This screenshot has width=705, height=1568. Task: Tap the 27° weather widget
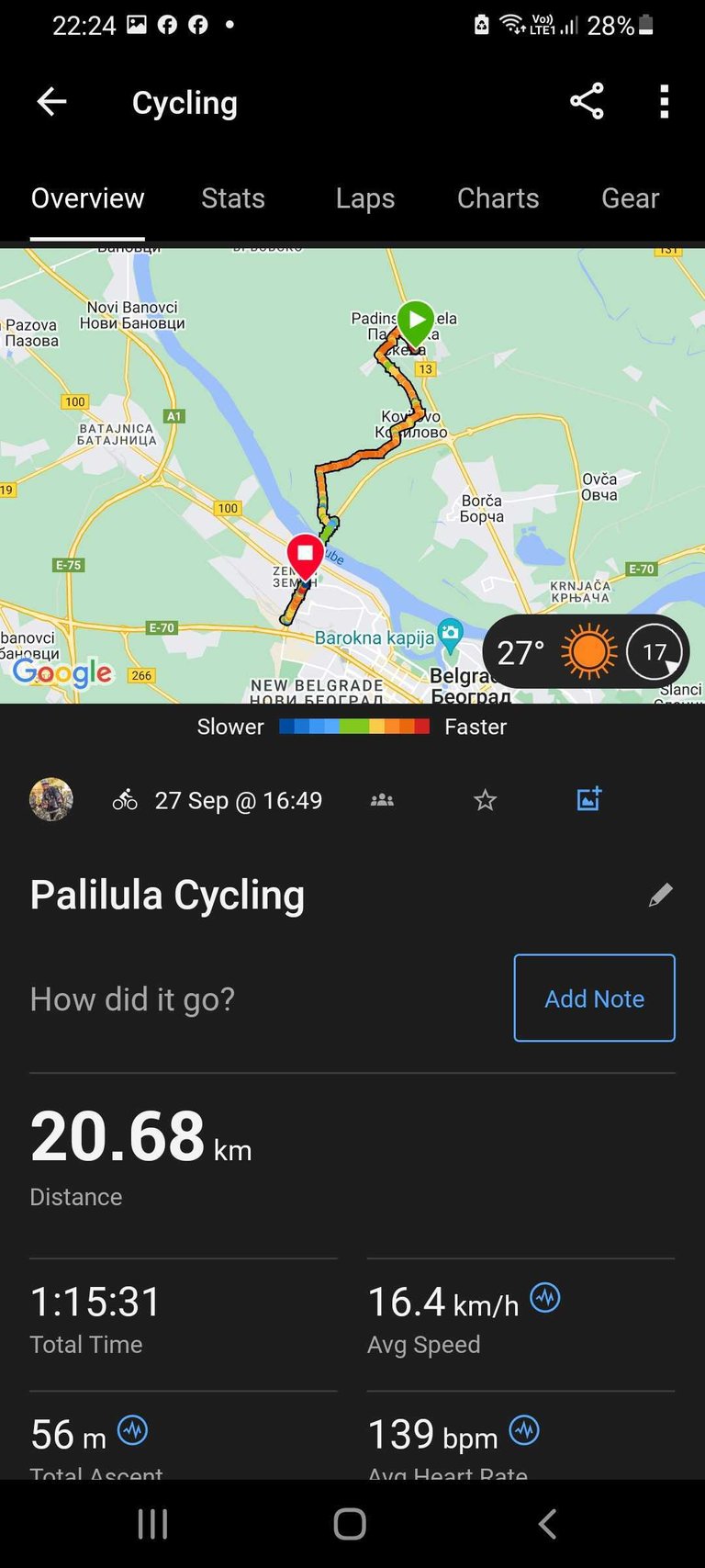pos(585,652)
